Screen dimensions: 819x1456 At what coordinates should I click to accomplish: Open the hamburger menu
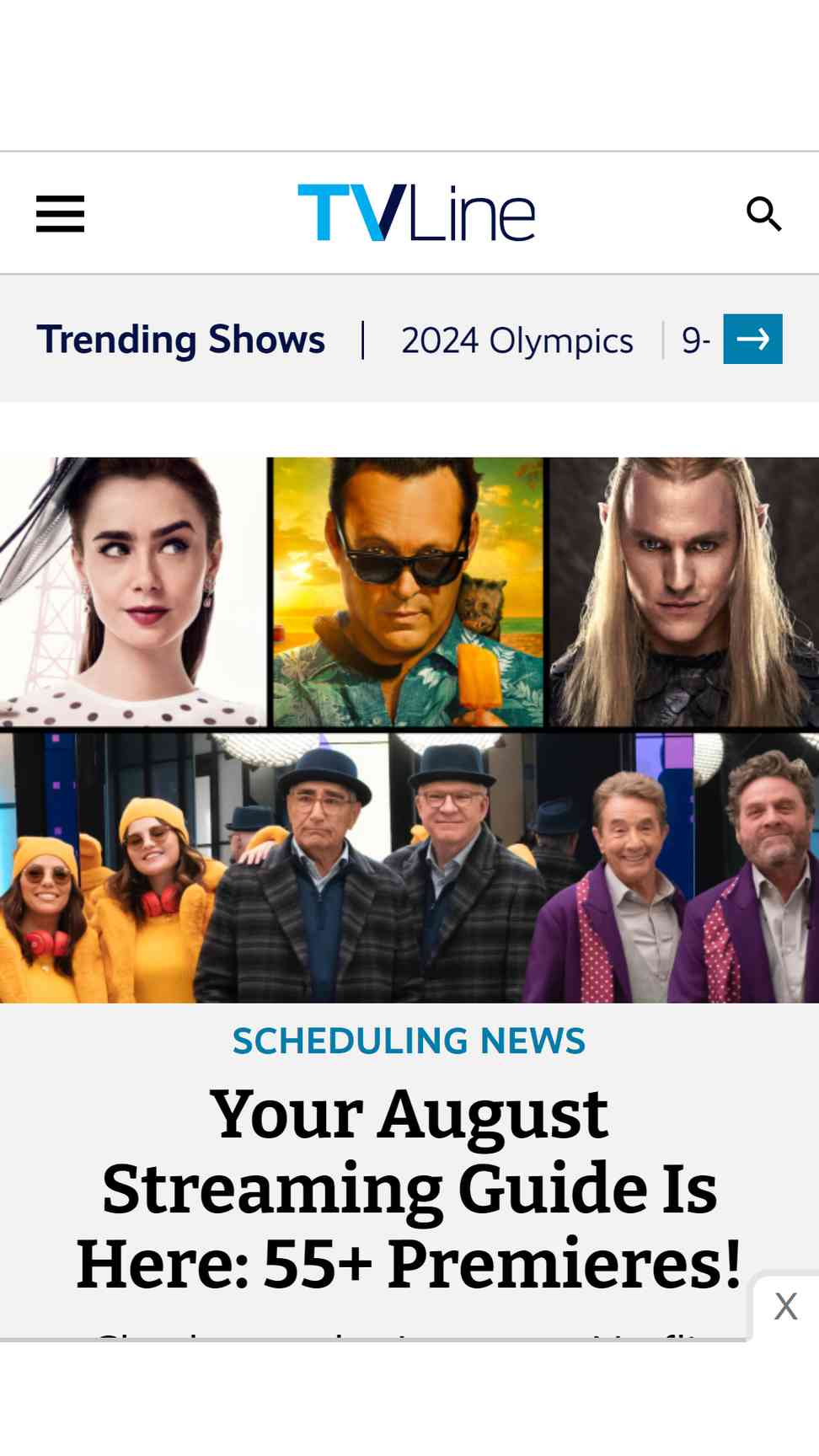[60, 214]
